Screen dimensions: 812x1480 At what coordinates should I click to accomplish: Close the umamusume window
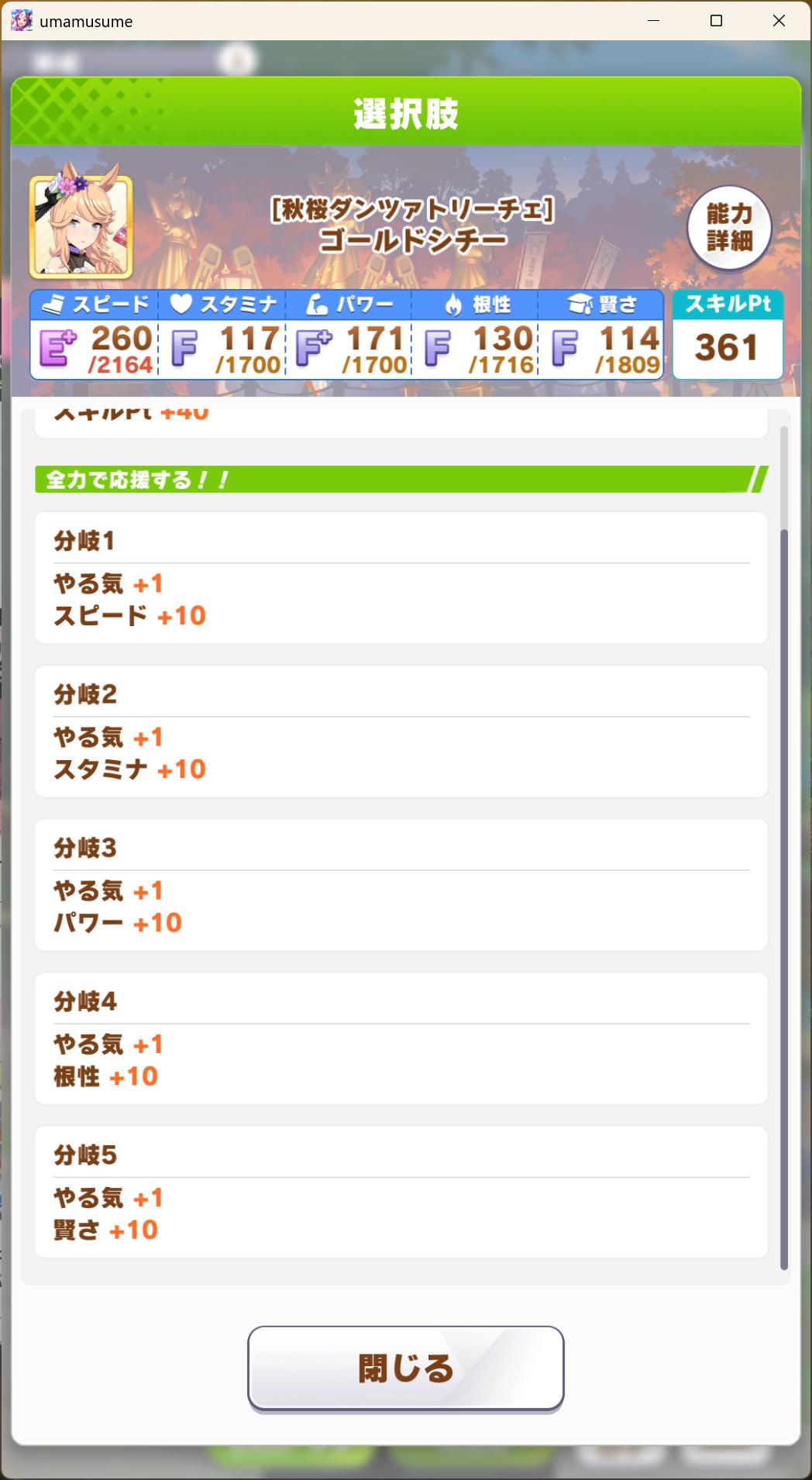(x=779, y=21)
